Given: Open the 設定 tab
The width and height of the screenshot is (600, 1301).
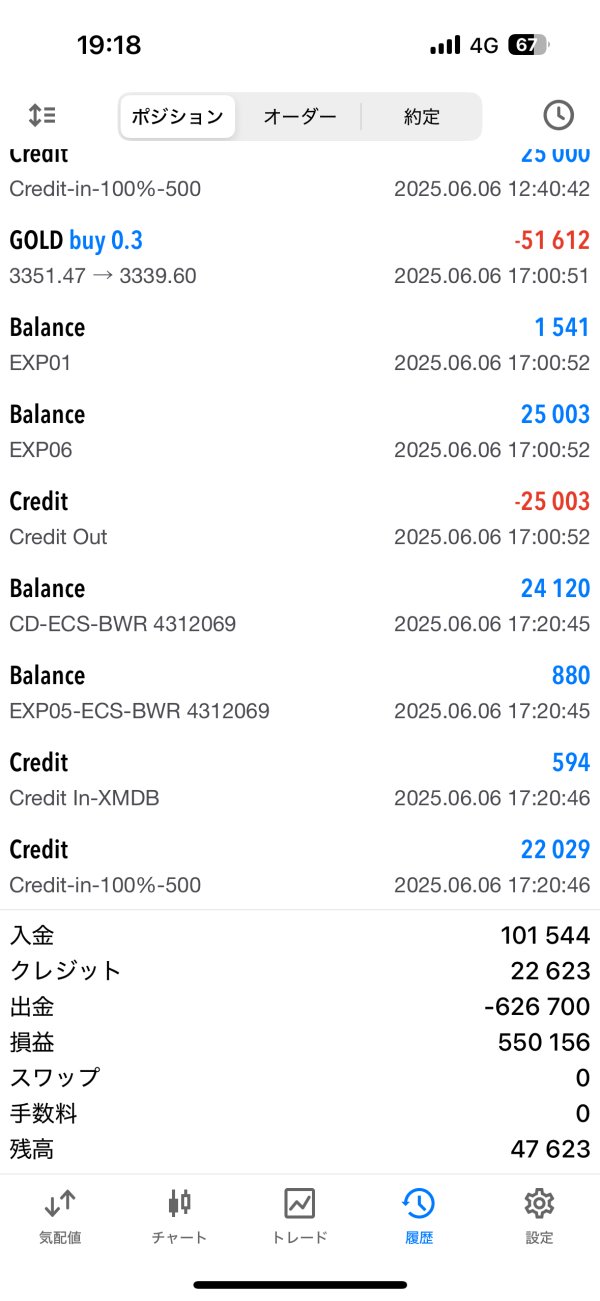Looking at the screenshot, I should pos(539,1215).
